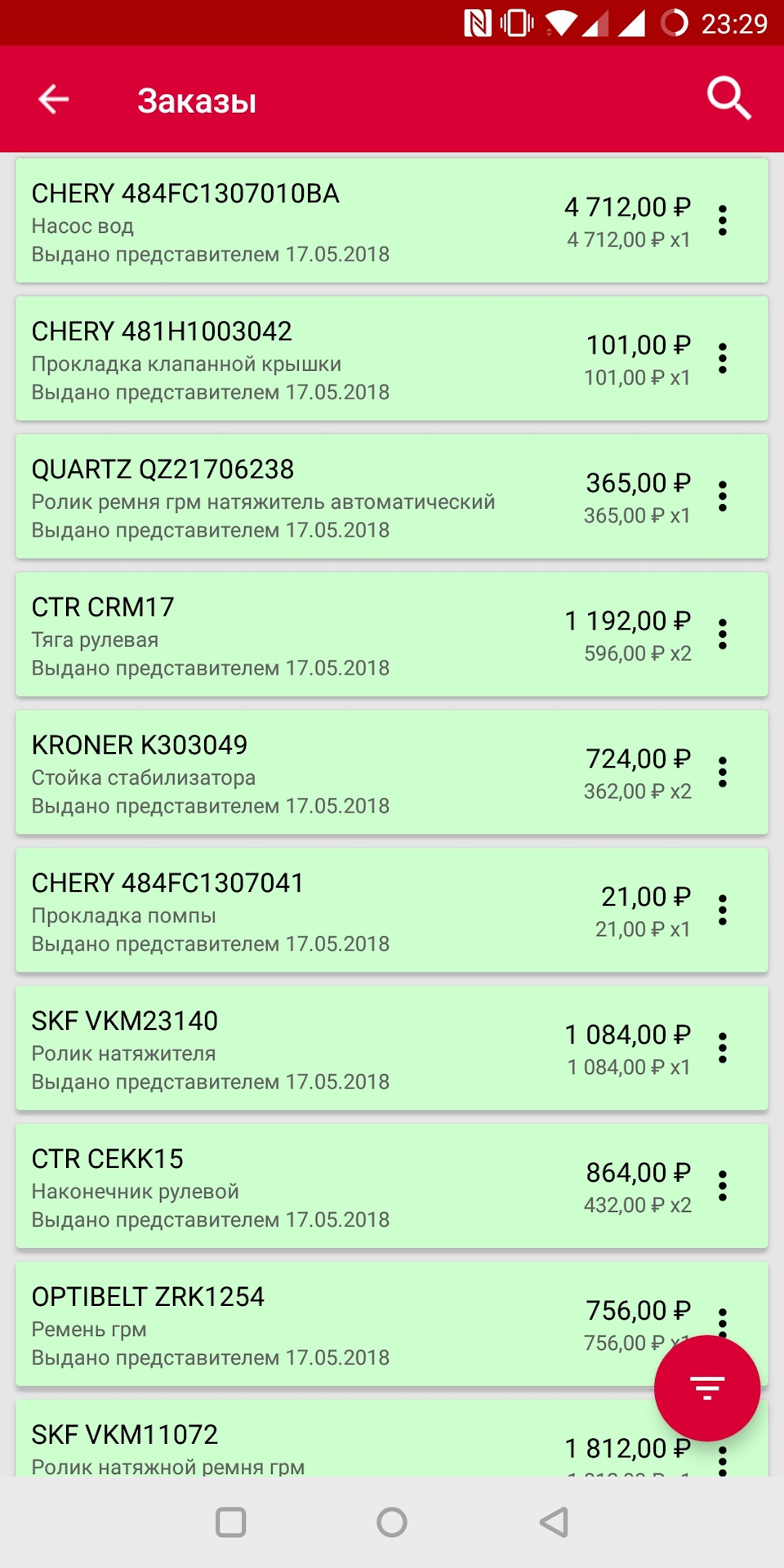Open search in the orders list
Screen dimensions: 784x1568
728,99
